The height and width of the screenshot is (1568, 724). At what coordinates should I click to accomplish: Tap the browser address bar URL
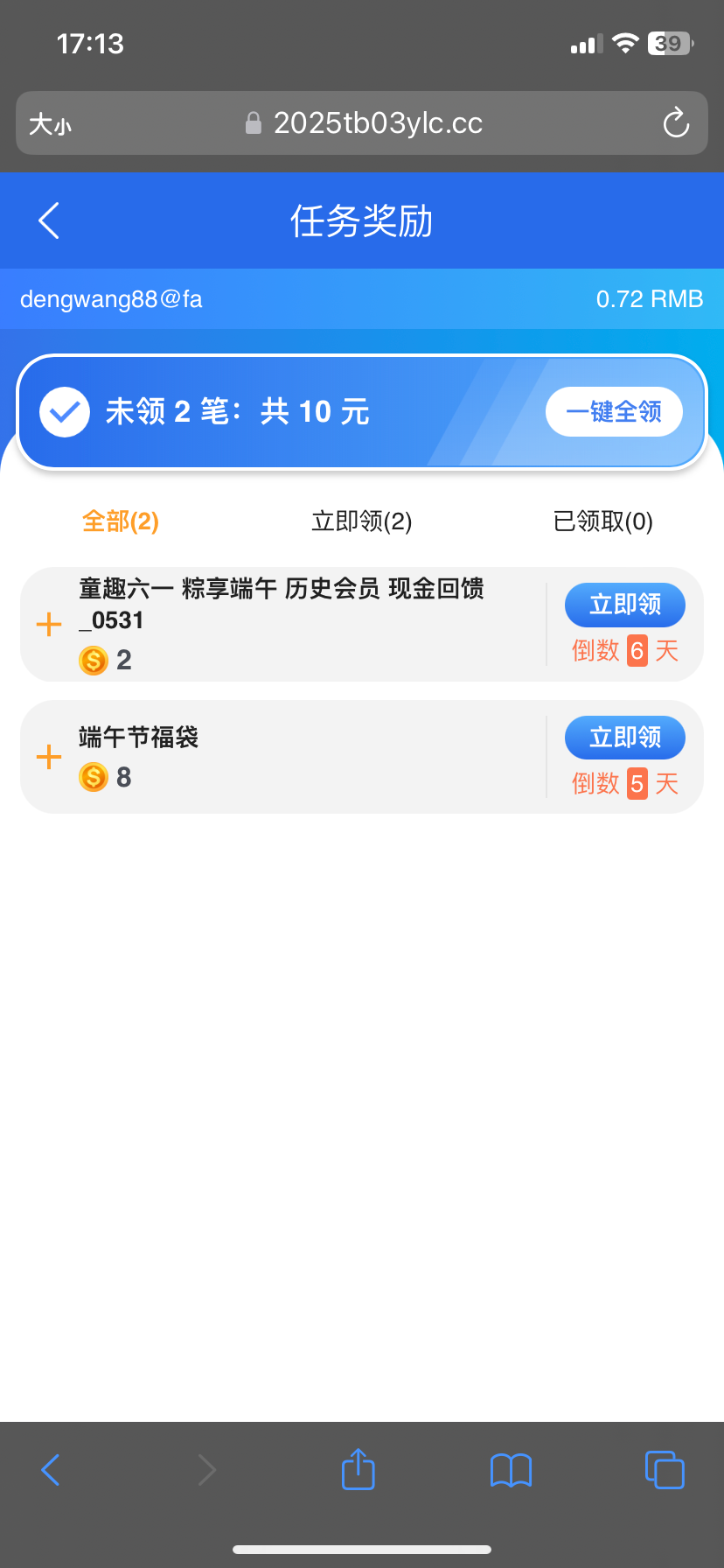click(377, 123)
